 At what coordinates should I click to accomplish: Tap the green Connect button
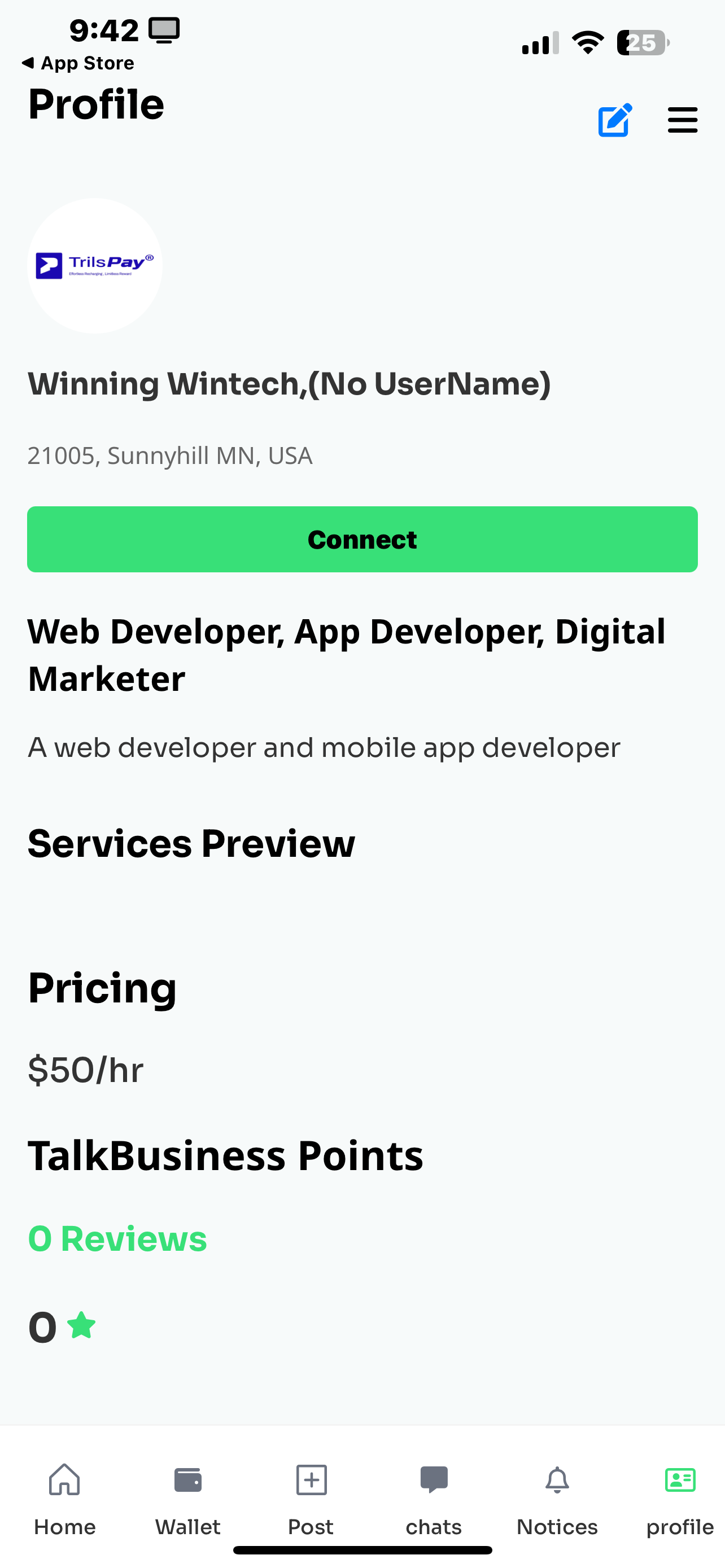tap(362, 539)
